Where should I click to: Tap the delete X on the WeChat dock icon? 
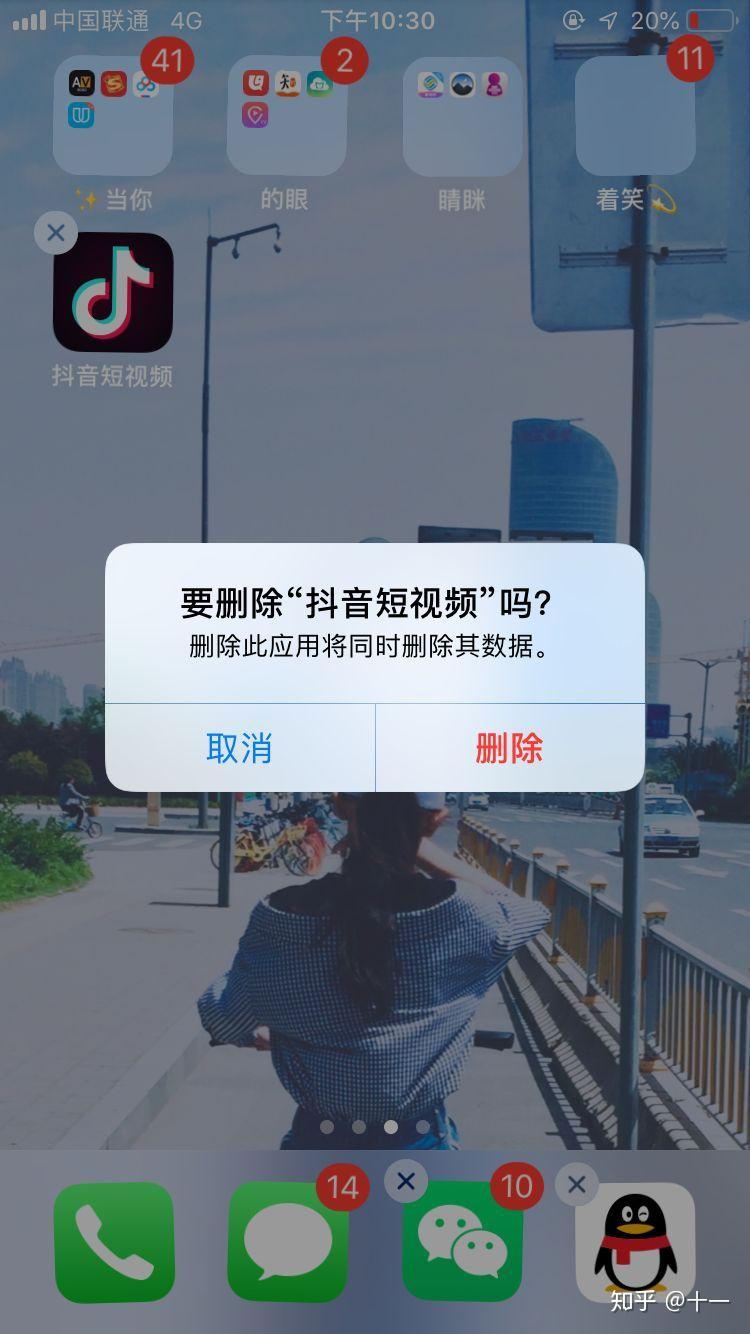pyautogui.click(x=406, y=1182)
